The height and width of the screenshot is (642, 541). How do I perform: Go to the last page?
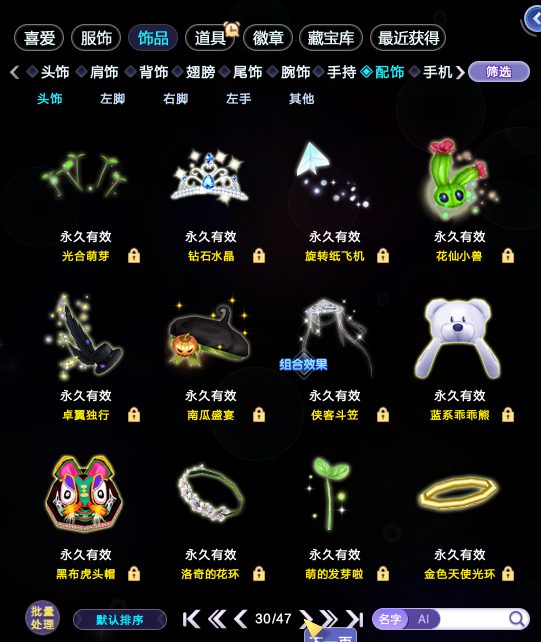click(355, 619)
